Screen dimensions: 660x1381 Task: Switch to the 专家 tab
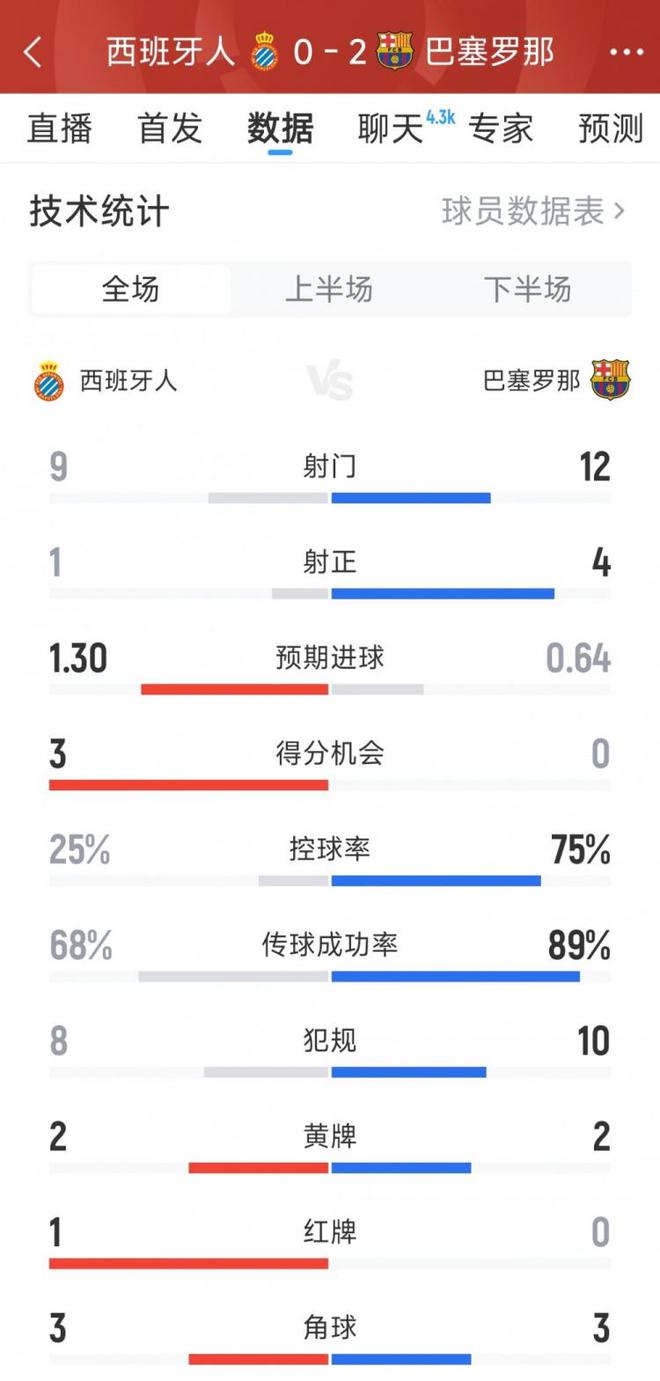[x=501, y=129]
